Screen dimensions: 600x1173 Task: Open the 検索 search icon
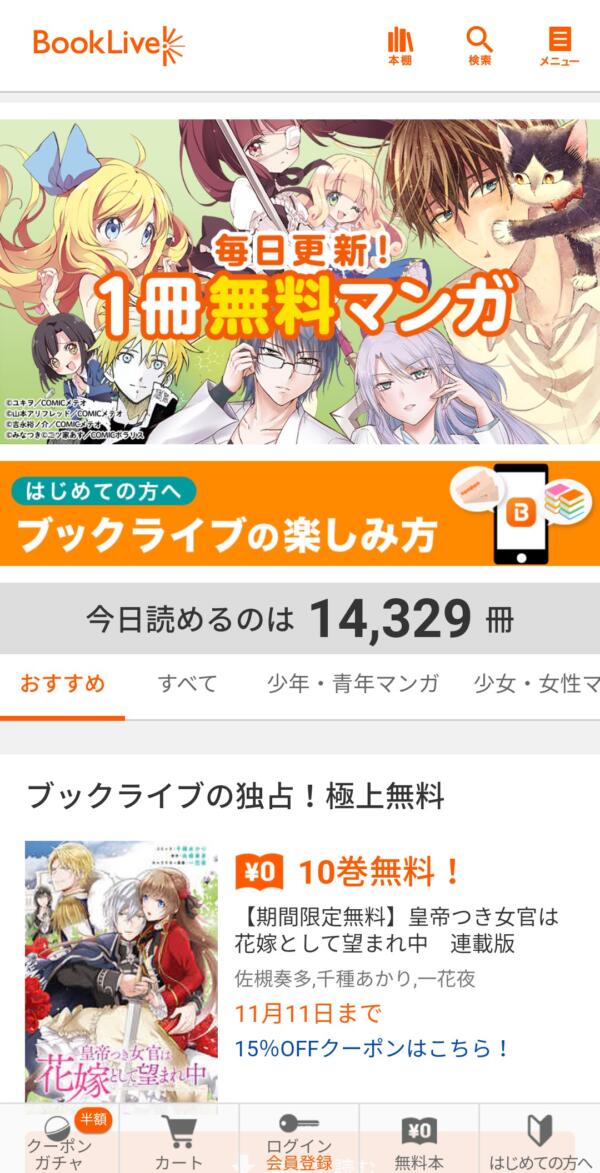[x=480, y=46]
